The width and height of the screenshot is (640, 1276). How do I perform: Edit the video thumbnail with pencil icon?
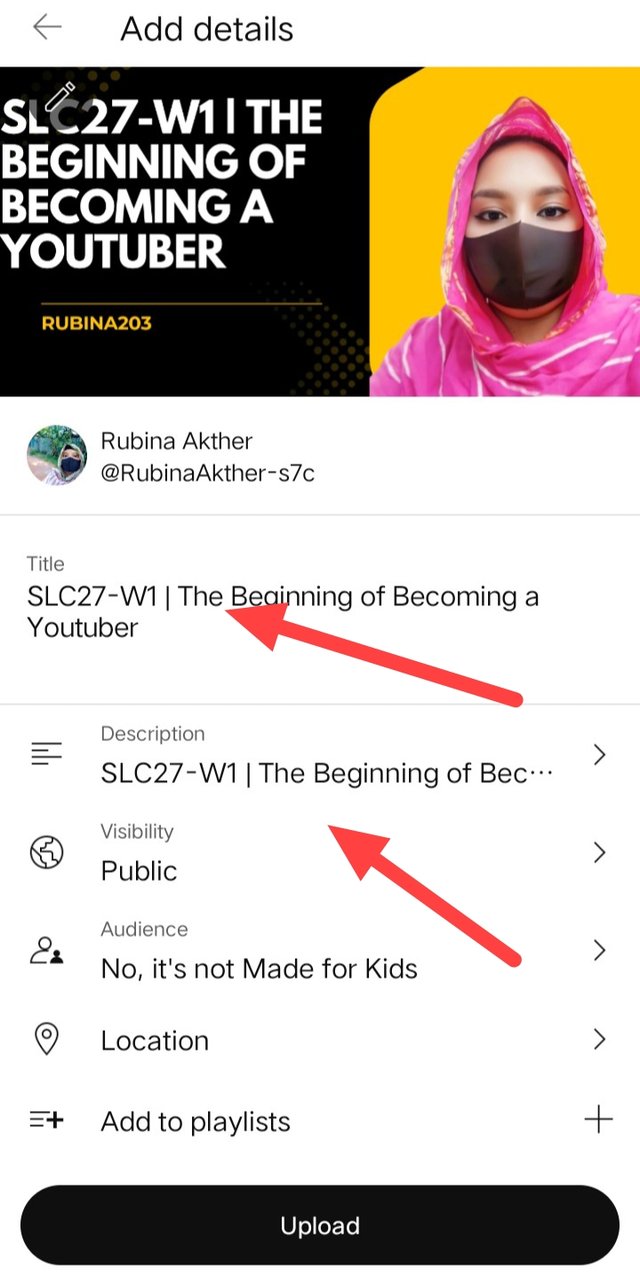click(x=60, y=96)
